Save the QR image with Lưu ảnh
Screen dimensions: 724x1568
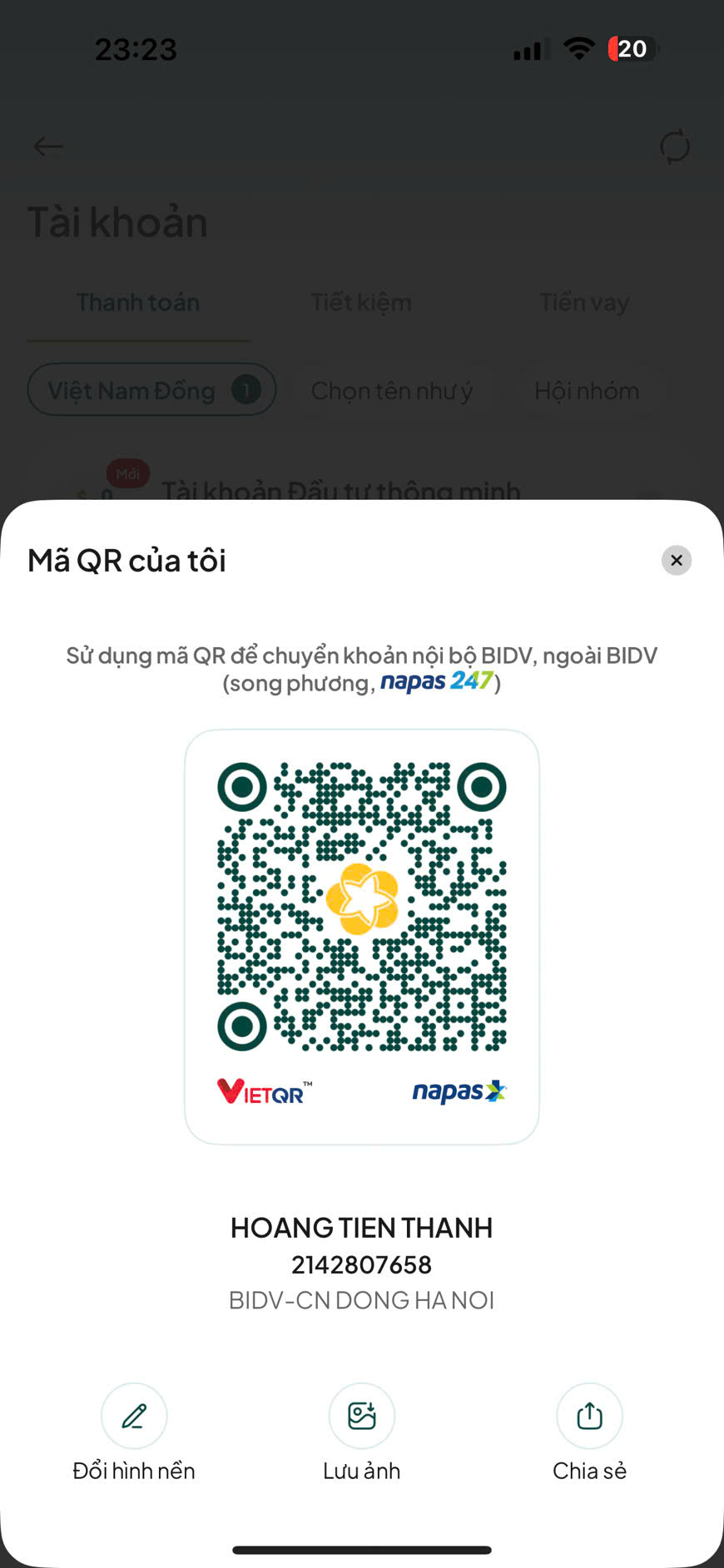[x=362, y=1417]
